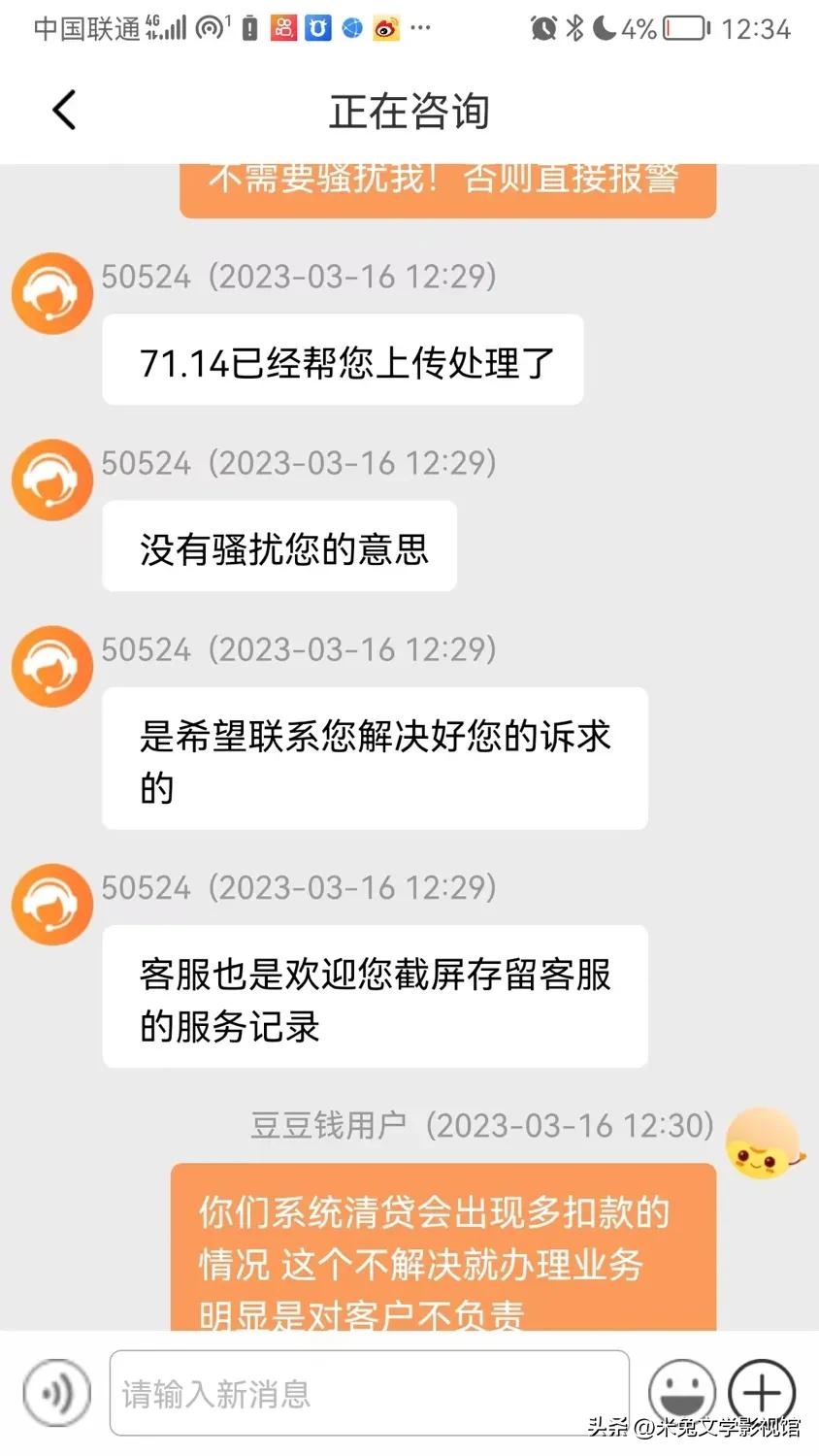Tap the back arrow to leave the chat
Screen dimensions: 819x1456
[x=63, y=110]
